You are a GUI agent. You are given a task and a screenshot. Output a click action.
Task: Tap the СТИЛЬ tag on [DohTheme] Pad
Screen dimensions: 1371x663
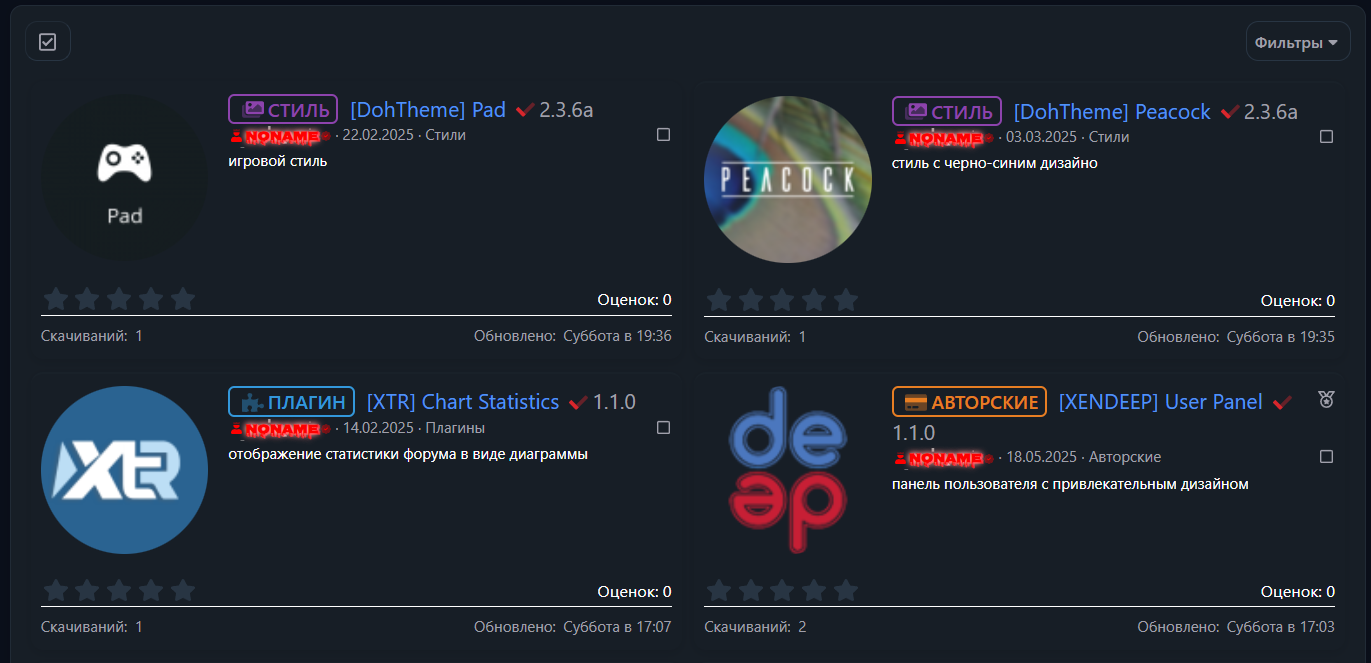coord(283,110)
